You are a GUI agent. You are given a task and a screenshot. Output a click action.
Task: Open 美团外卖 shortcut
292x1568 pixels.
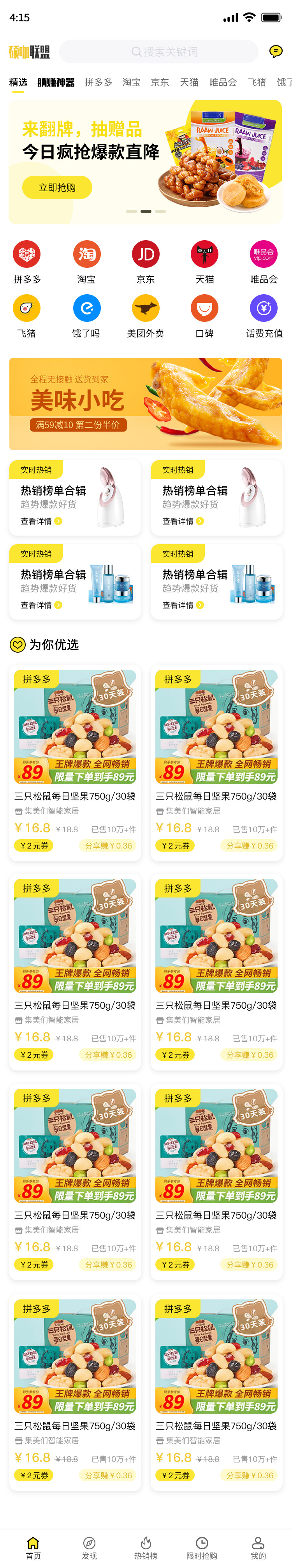pyautogui.click(x=145, y=315)
